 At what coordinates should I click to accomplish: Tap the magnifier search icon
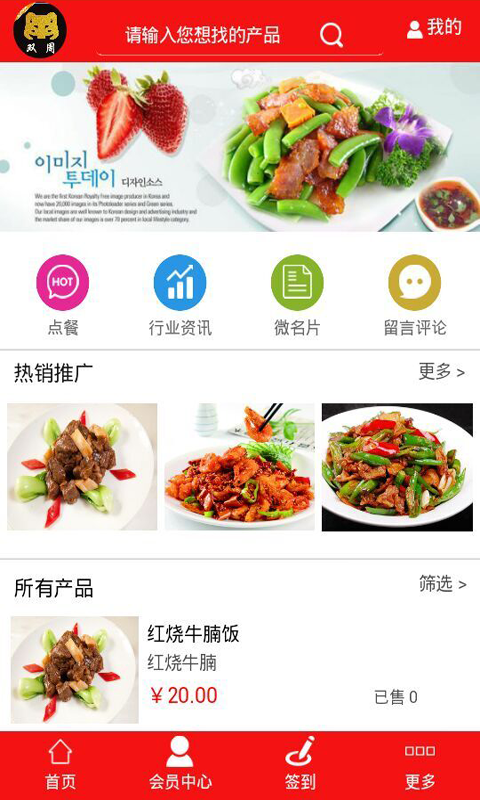(x=332, y=36)
